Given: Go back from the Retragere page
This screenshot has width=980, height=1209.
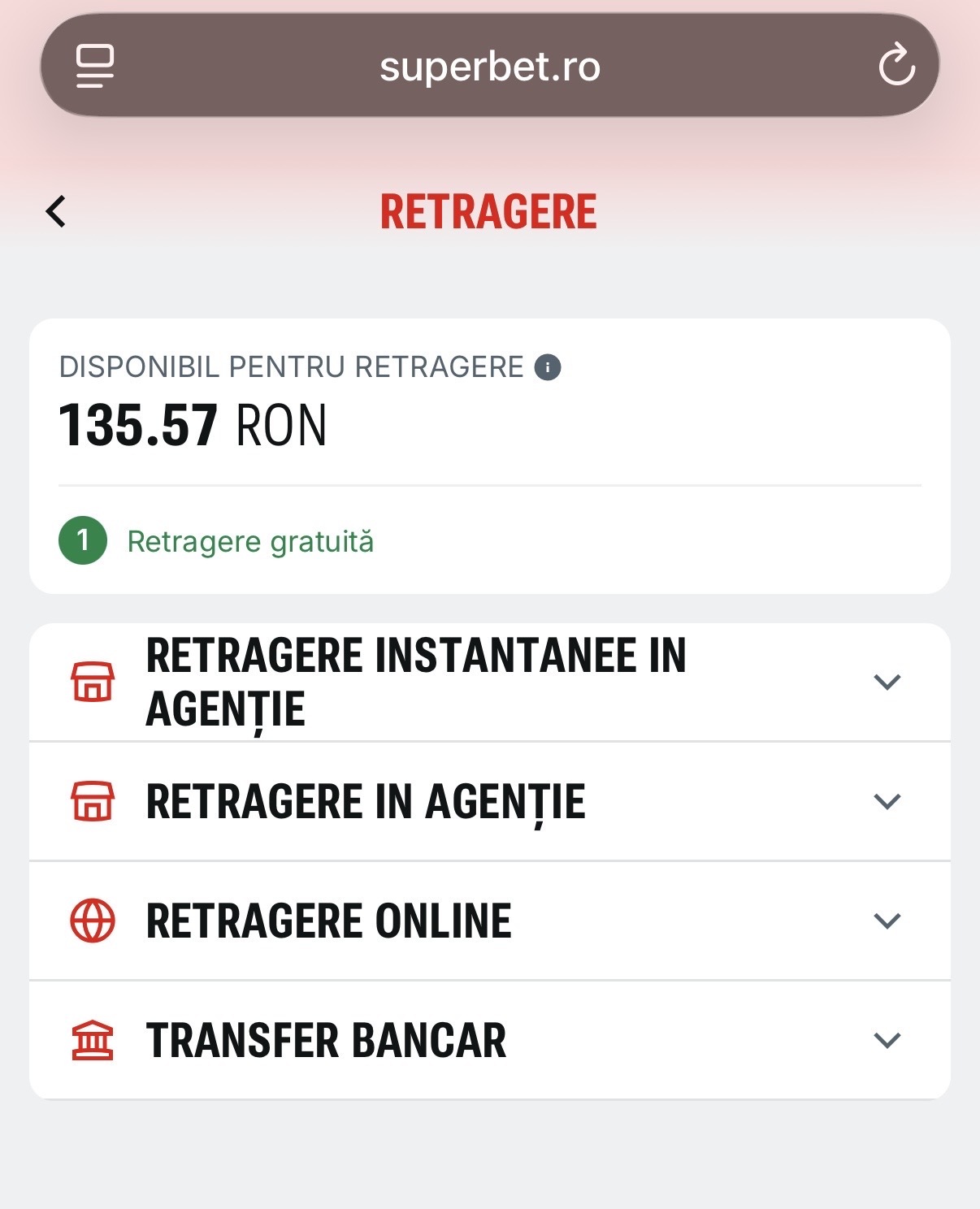Looking at the screenshot, I should click(56, 211).
